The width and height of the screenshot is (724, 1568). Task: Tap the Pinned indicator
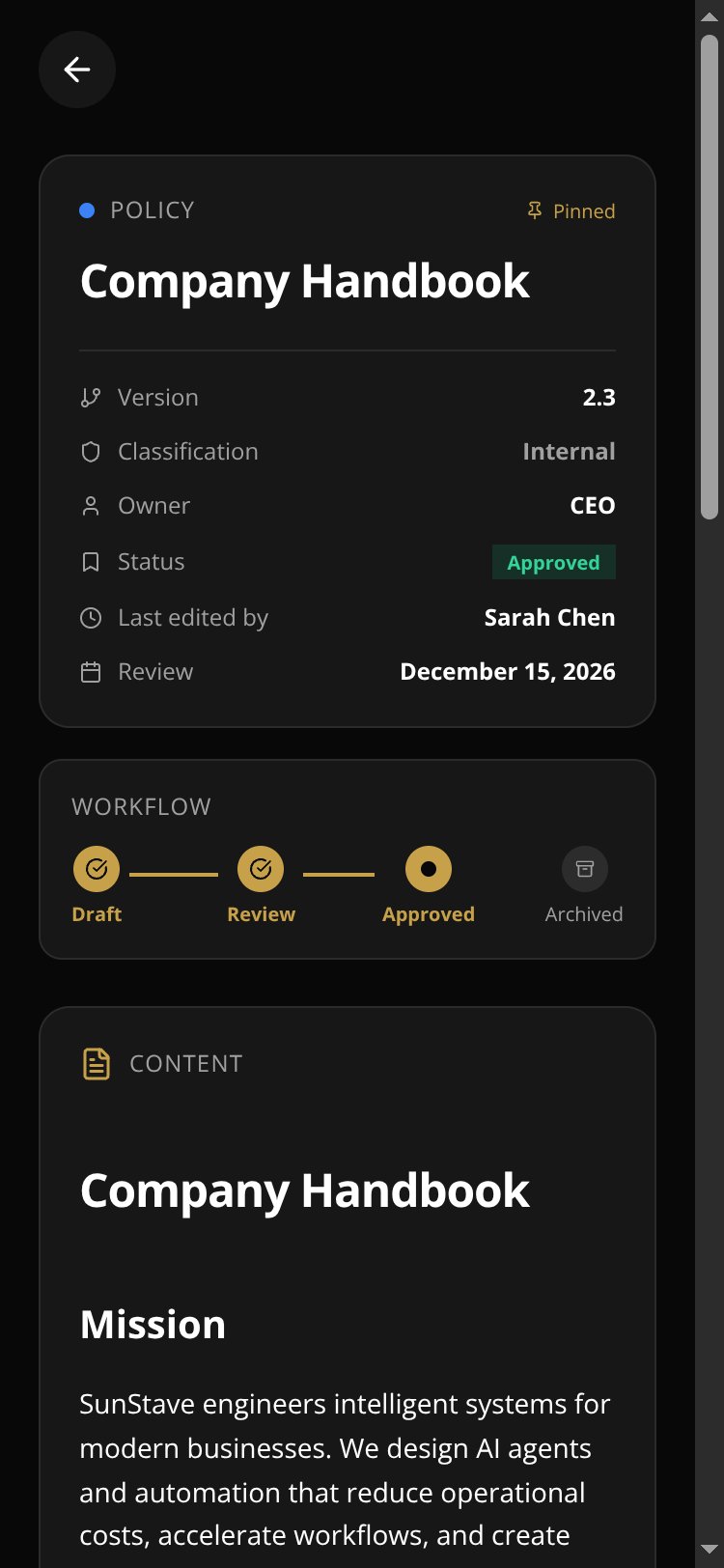click(x=571, y=210)
